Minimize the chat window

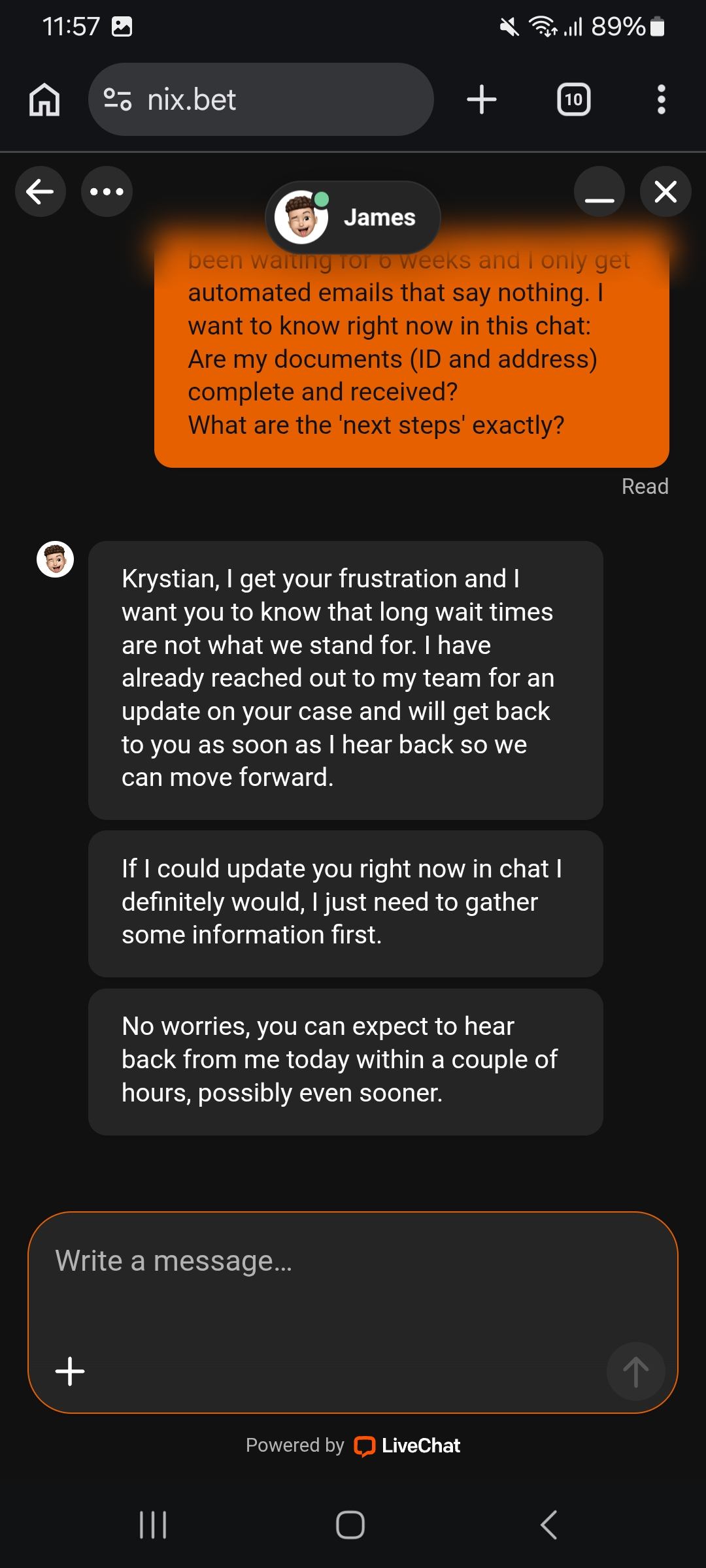click(x=599, y=191)
